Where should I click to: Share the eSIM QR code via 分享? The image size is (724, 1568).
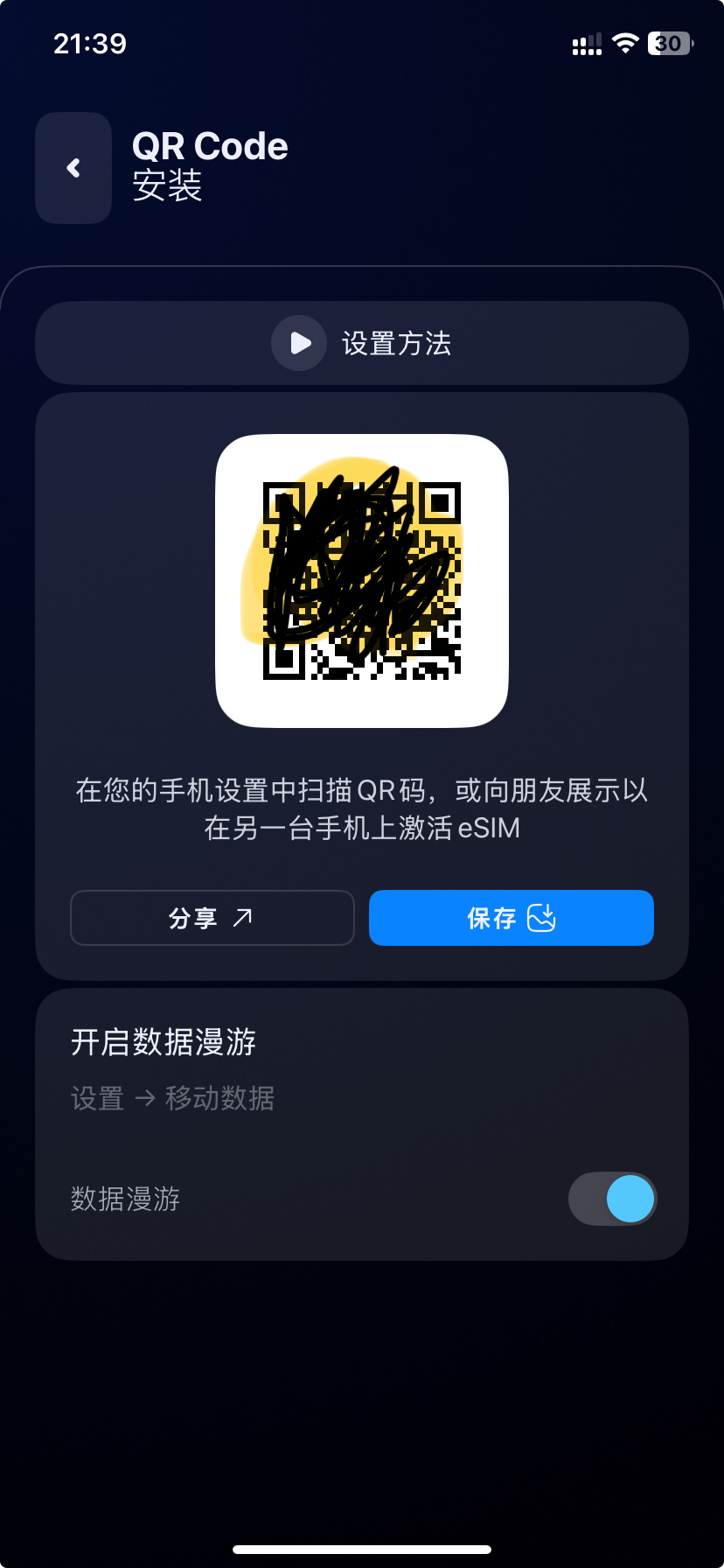212,918
